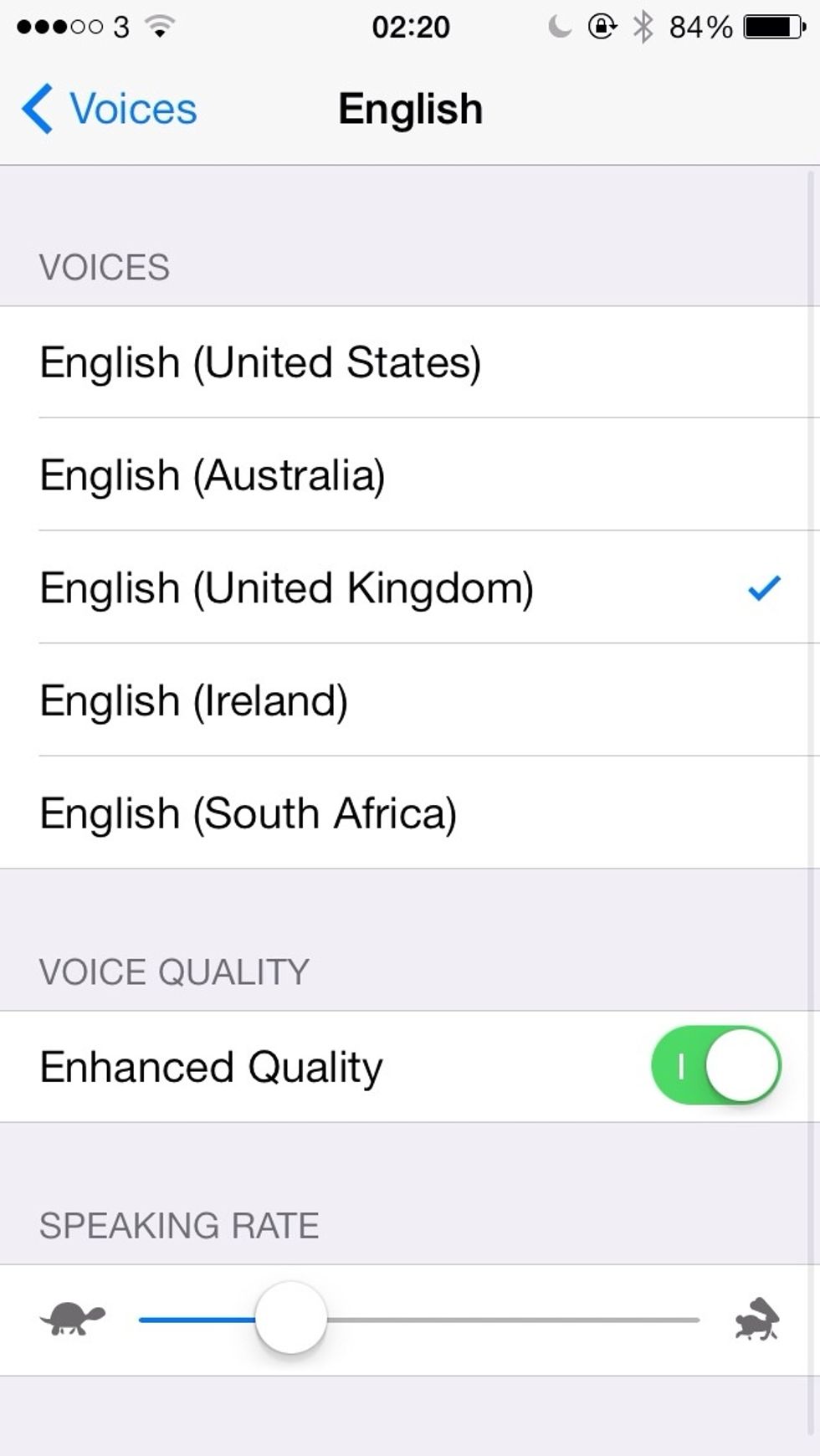This screenshot has width=820, height=1456.
Task: Select English (United States) voice
Action: (x=410, y=362)
